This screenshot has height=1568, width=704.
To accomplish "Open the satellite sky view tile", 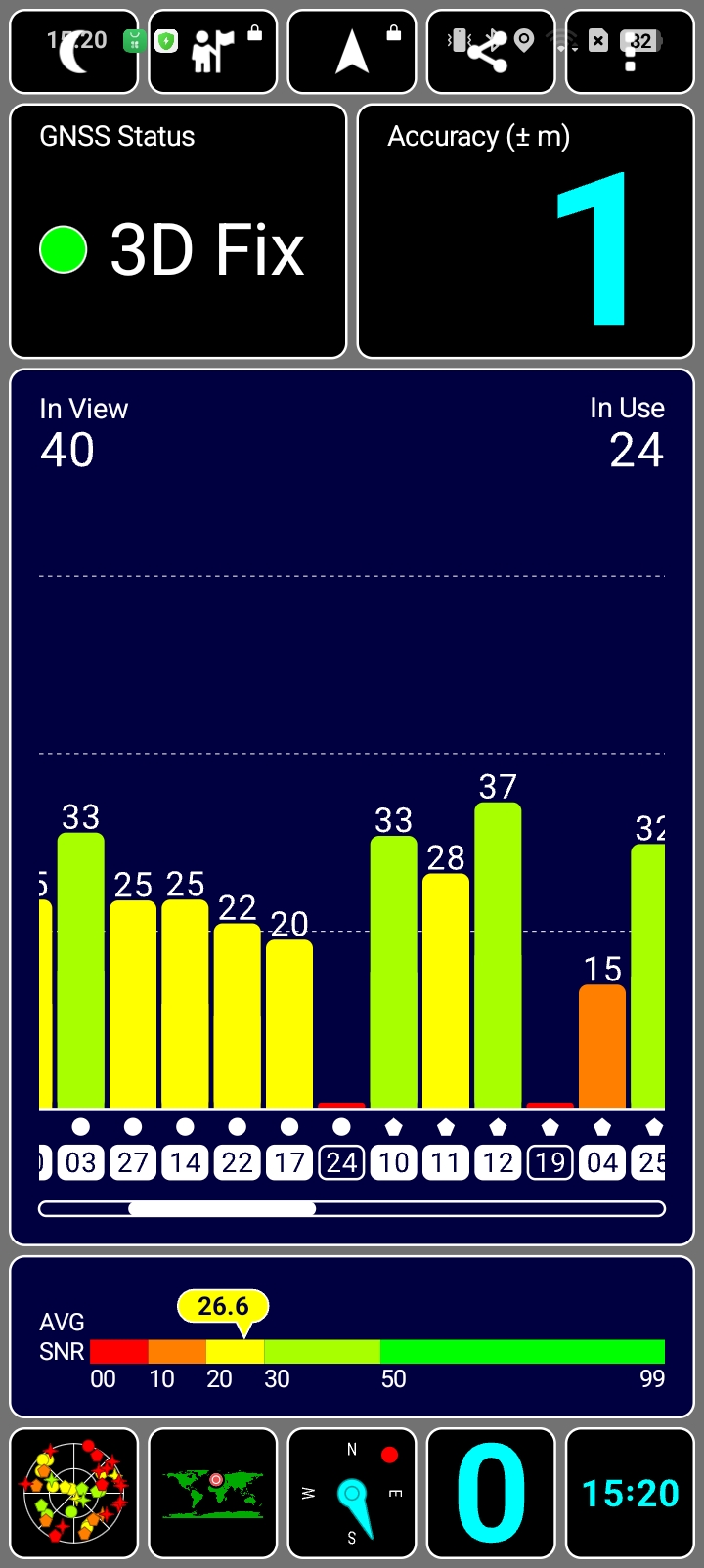I will 74,1493.
